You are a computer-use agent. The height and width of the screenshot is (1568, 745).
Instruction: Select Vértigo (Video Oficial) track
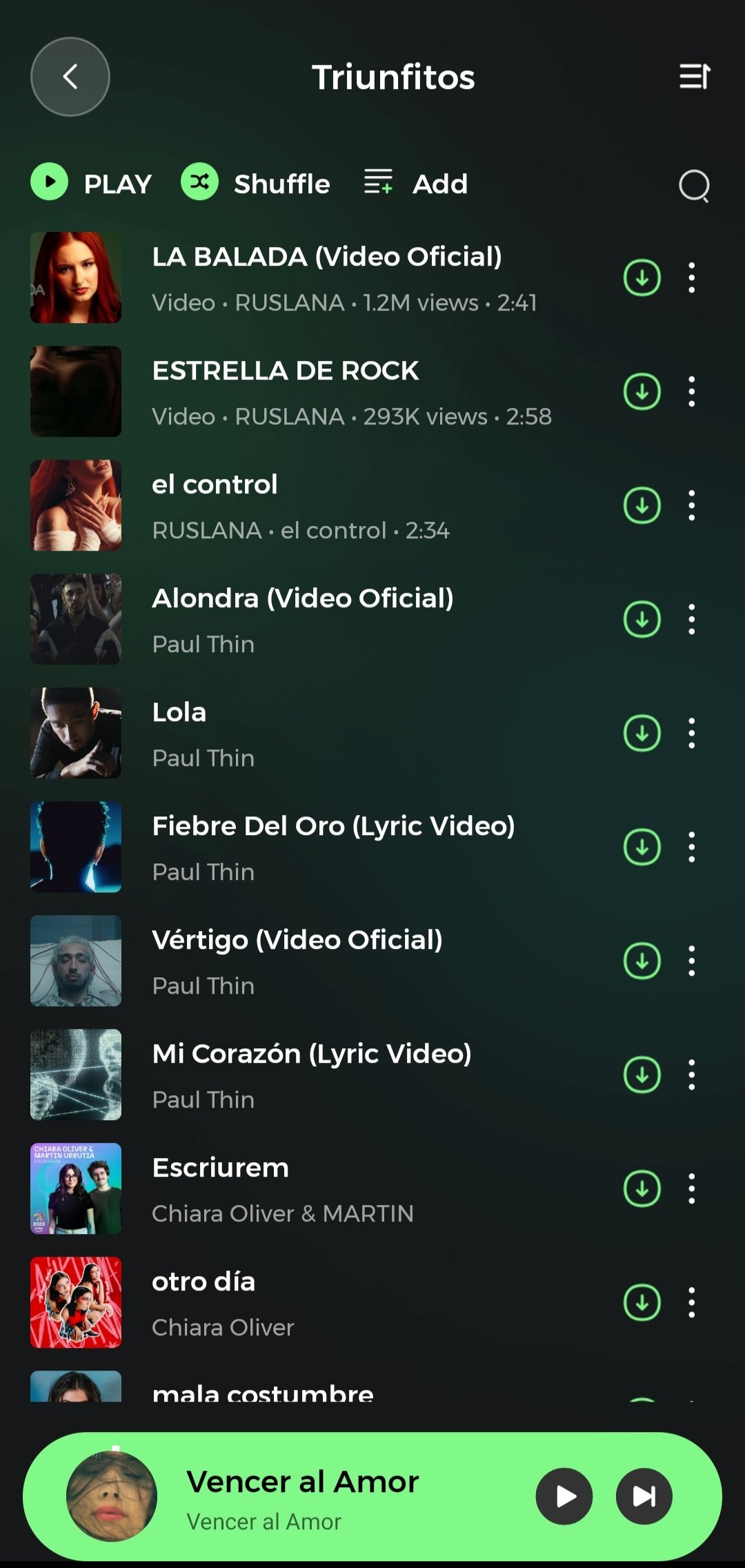(297, 961)
